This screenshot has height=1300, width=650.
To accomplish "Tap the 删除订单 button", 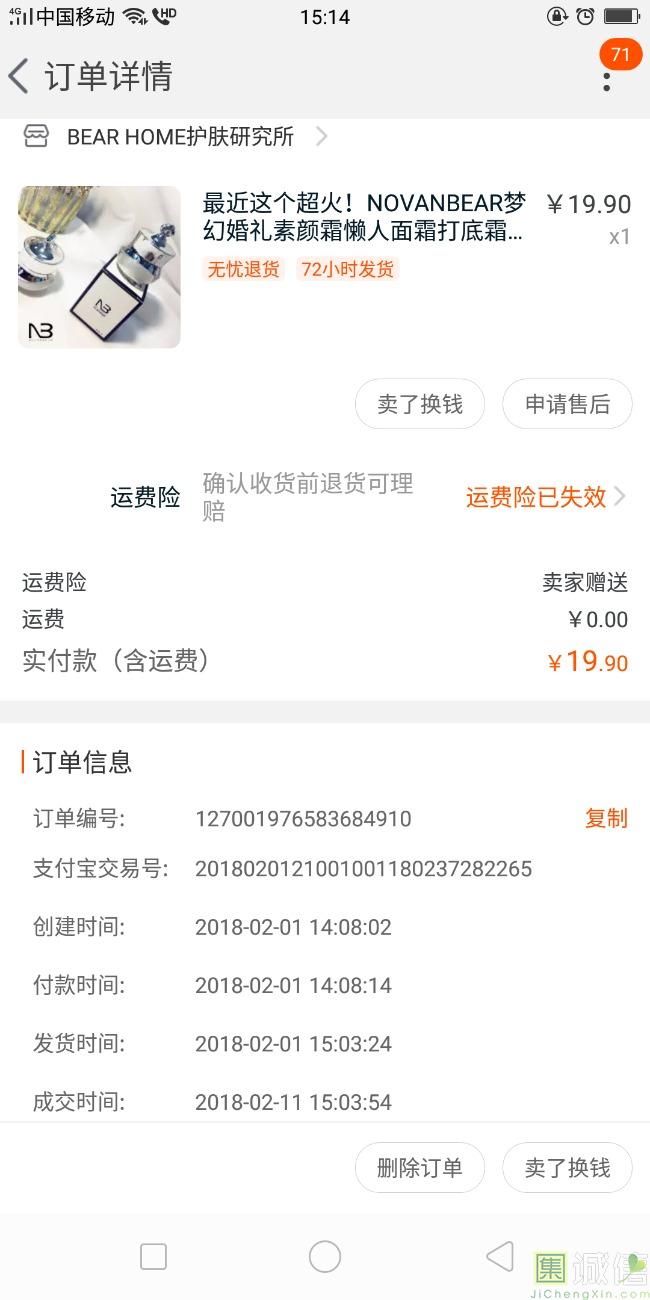I will click(x=420, y=1168).
